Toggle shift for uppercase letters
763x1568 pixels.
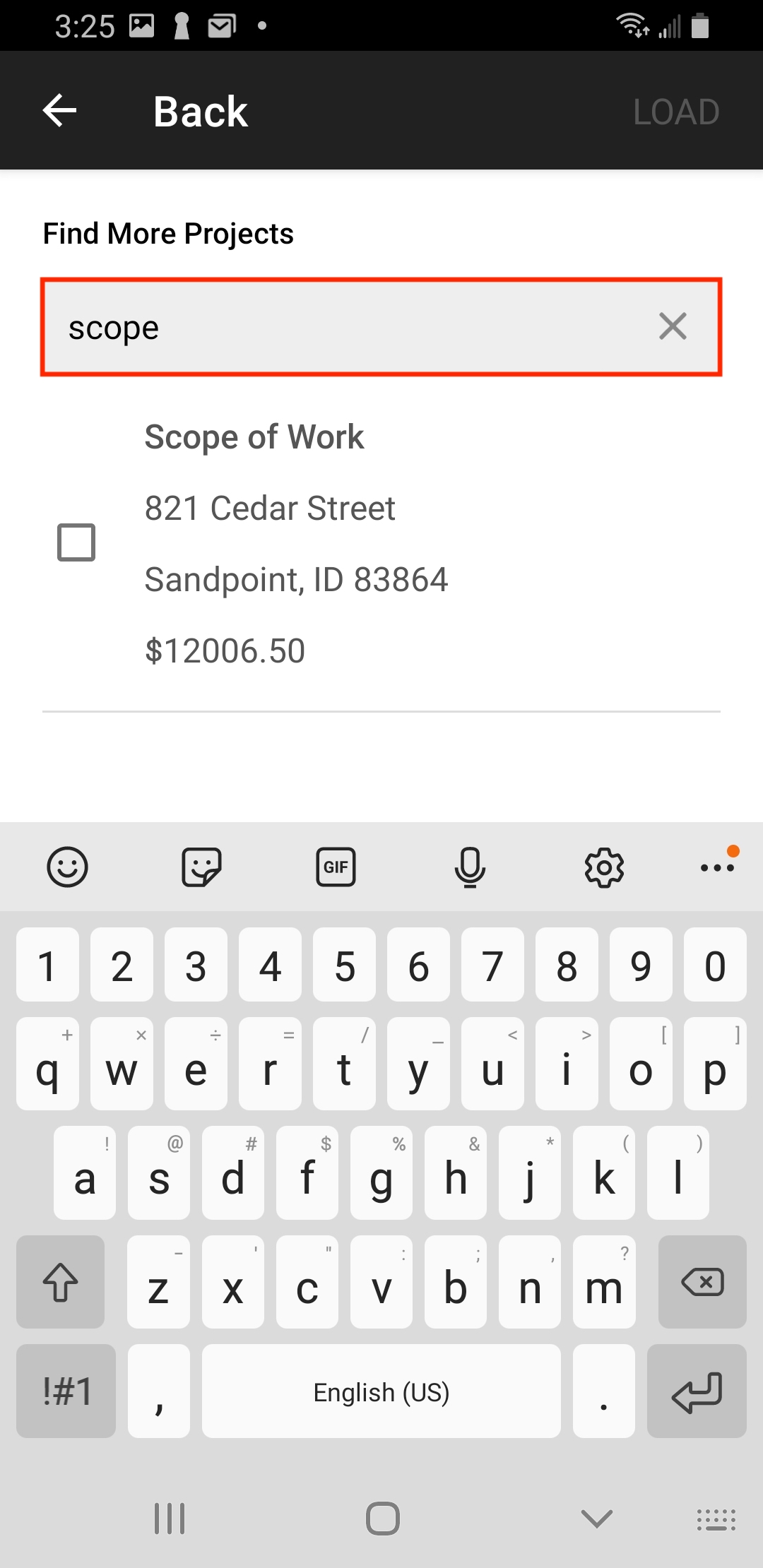point(59,1282)
